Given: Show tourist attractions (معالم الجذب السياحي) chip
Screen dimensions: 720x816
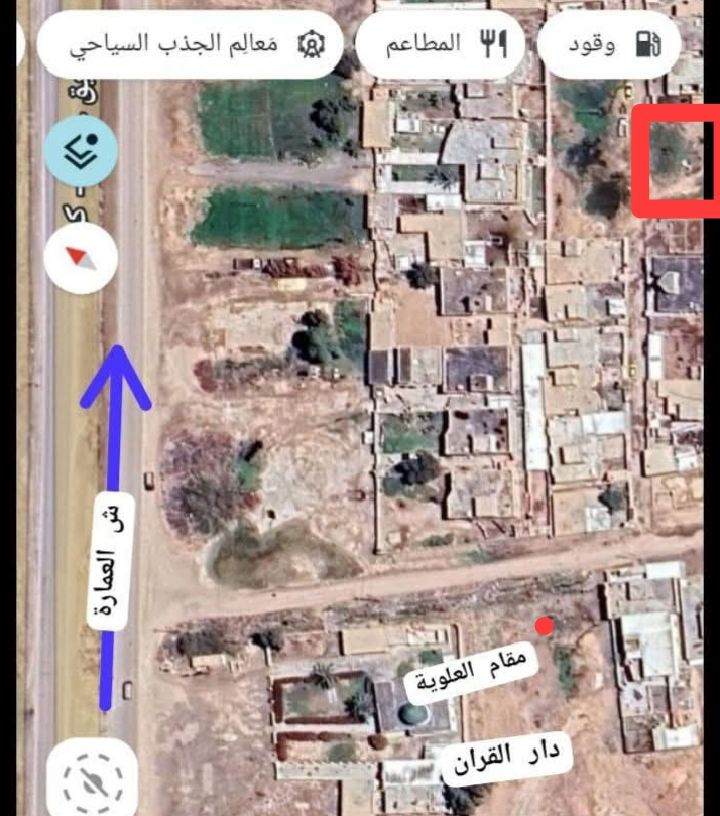Looking at the screenshot, I should point(190,44).
